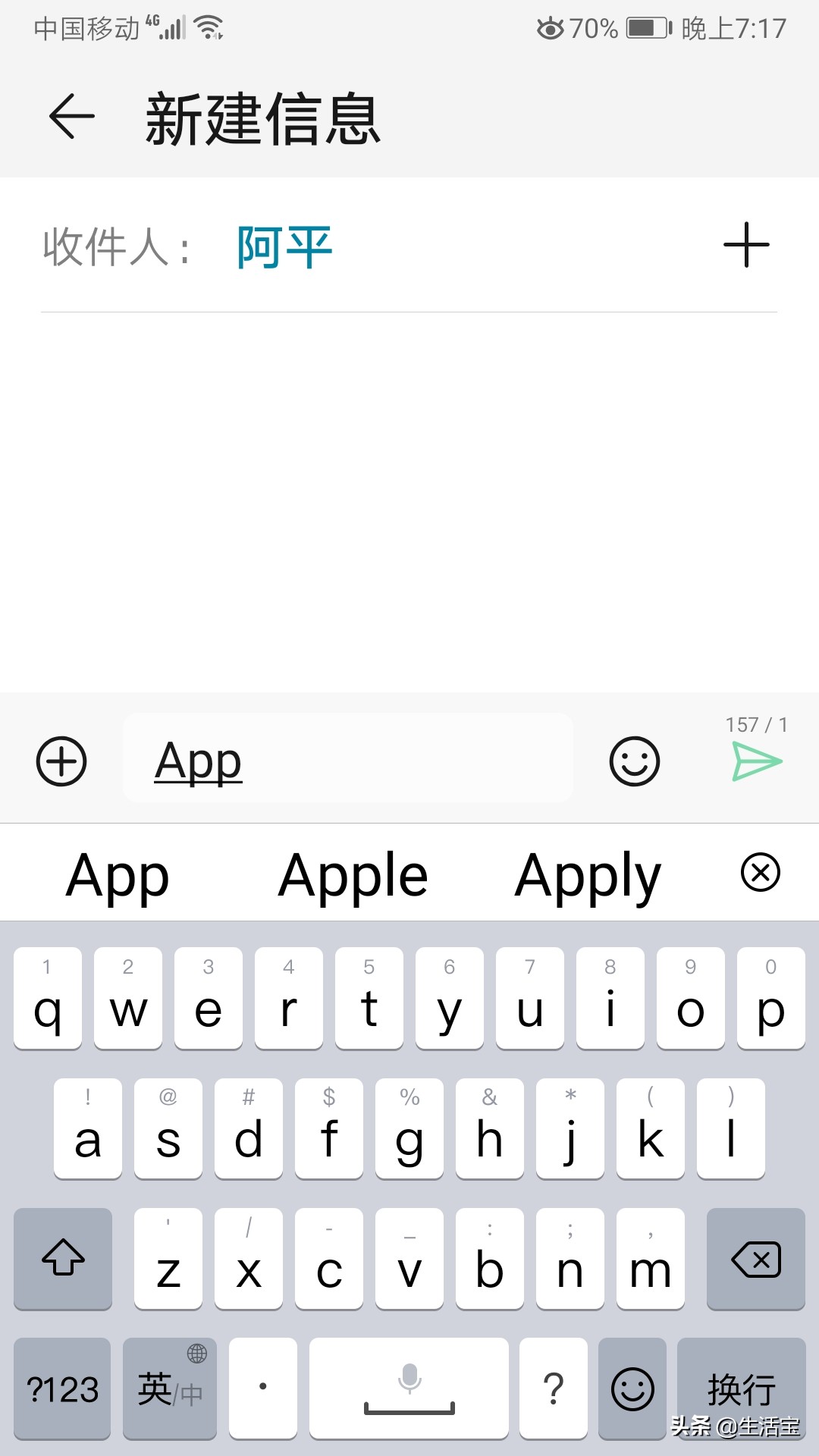
Task: Add a recipient using the plus icon
Action: point(745,245)
